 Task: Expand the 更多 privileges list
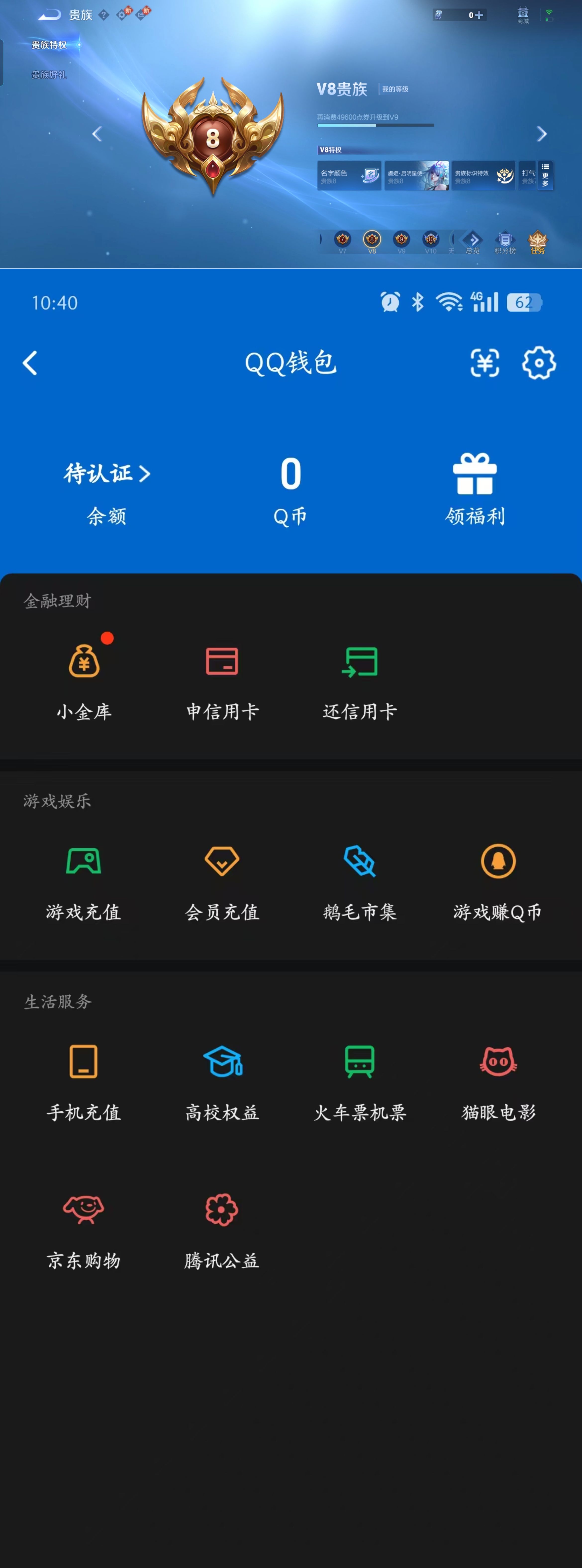click(545, 175)
